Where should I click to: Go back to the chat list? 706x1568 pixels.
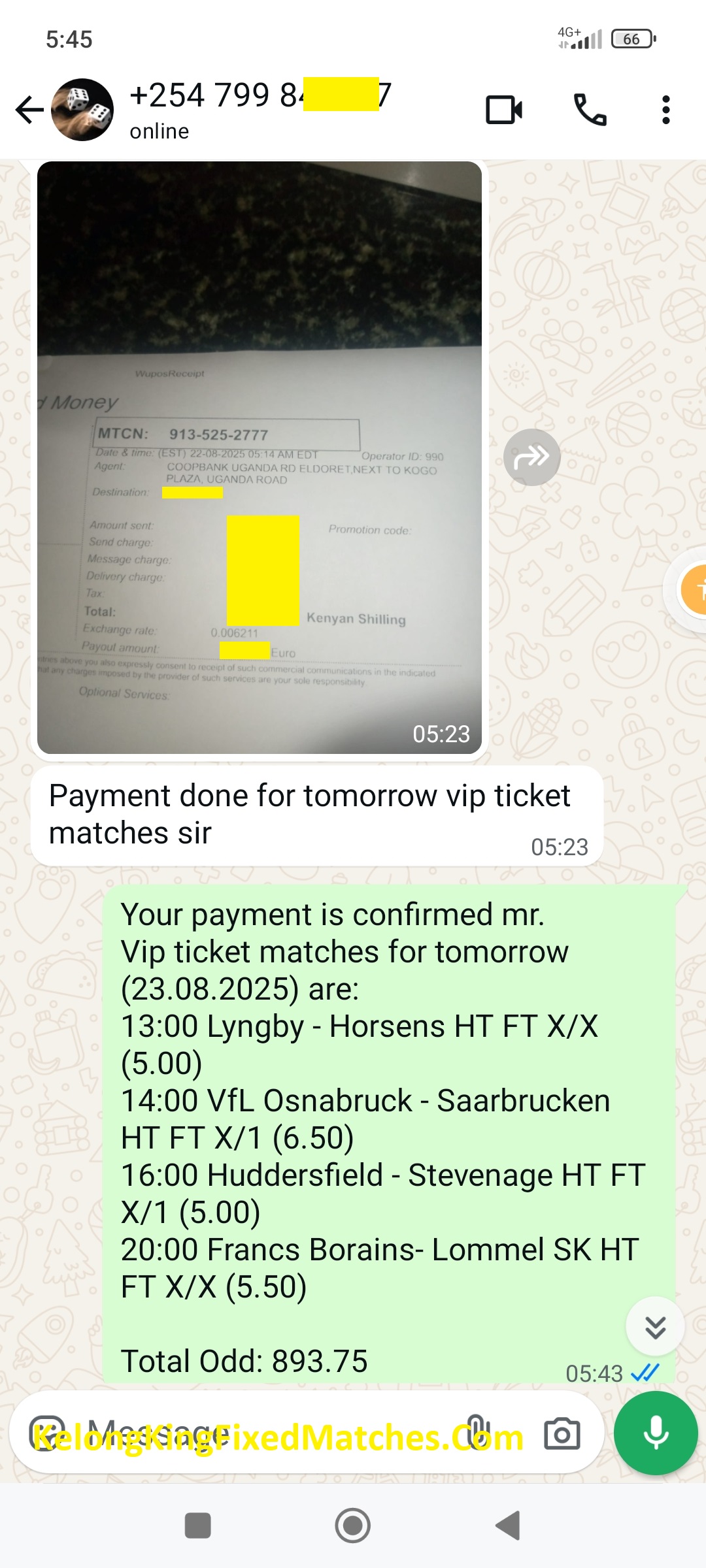point(29,110)
